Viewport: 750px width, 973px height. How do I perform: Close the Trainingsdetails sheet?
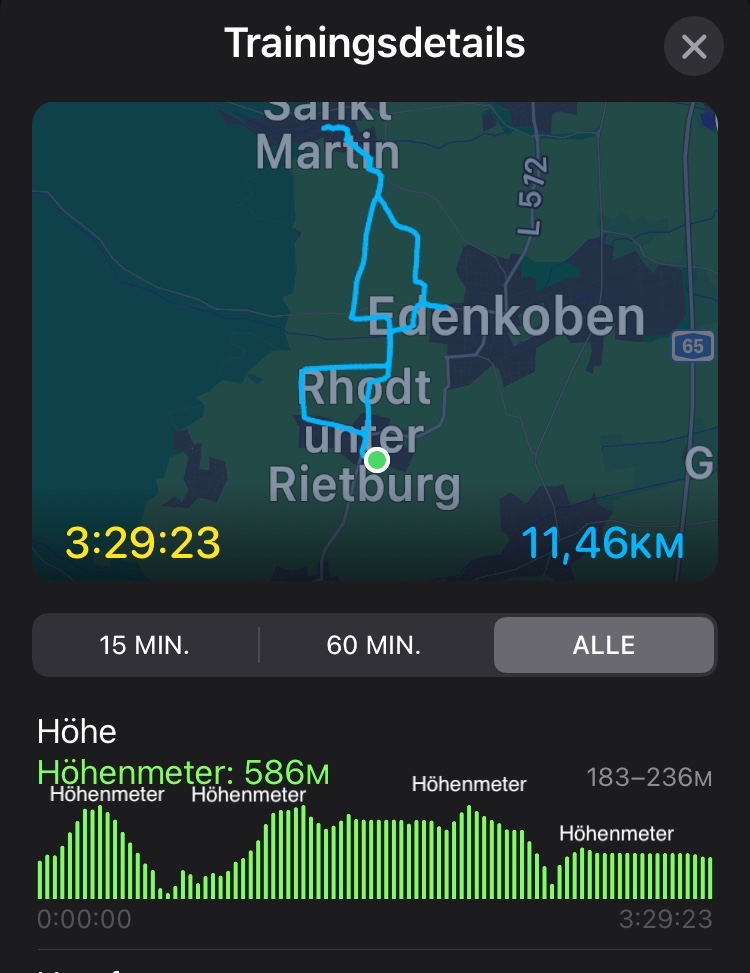tap(693, 47)
